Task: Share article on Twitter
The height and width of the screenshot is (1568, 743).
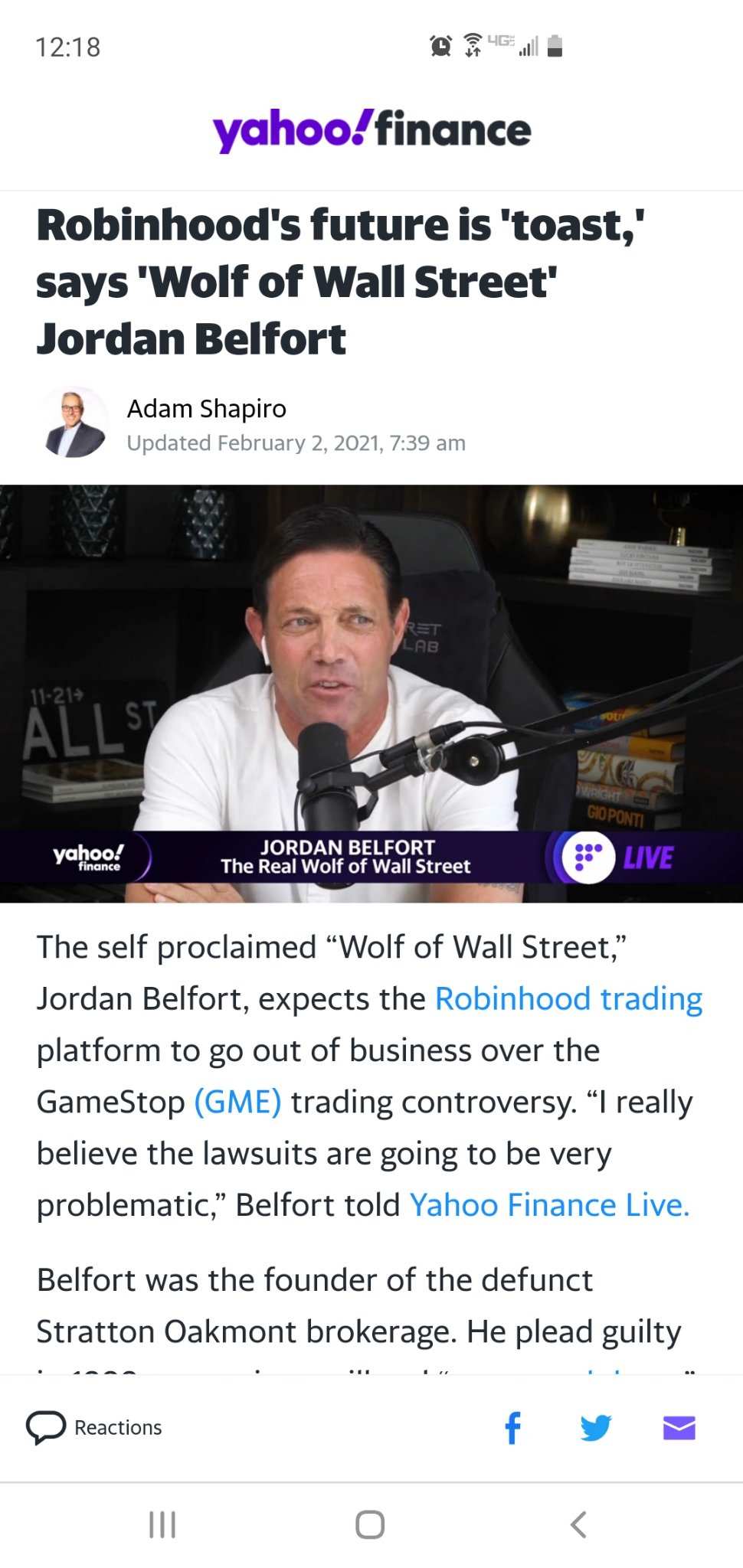Action: tap(595, 1428)
